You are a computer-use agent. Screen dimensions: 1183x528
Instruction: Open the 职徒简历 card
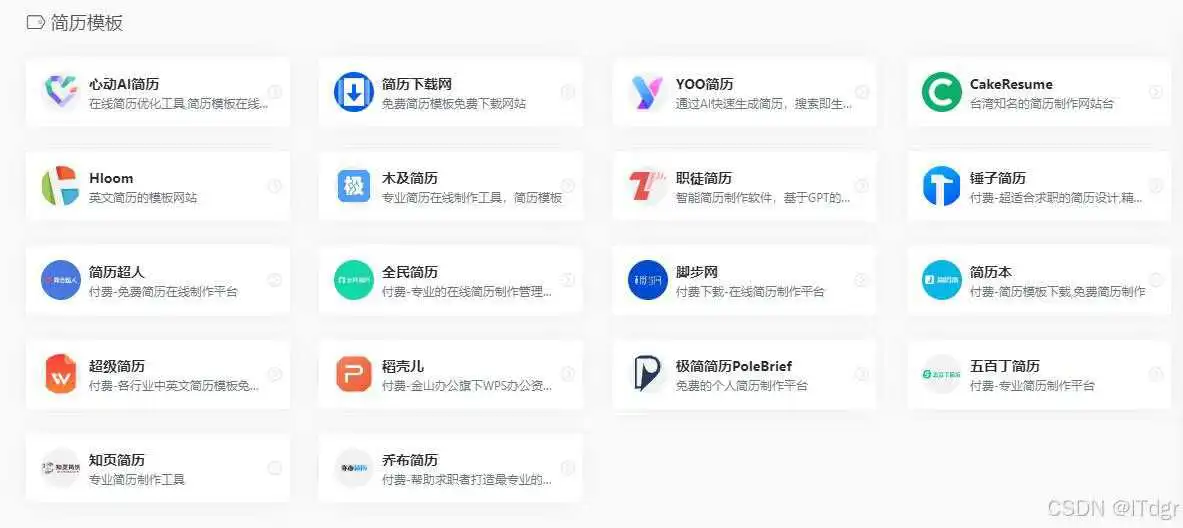tap(744, 186)
